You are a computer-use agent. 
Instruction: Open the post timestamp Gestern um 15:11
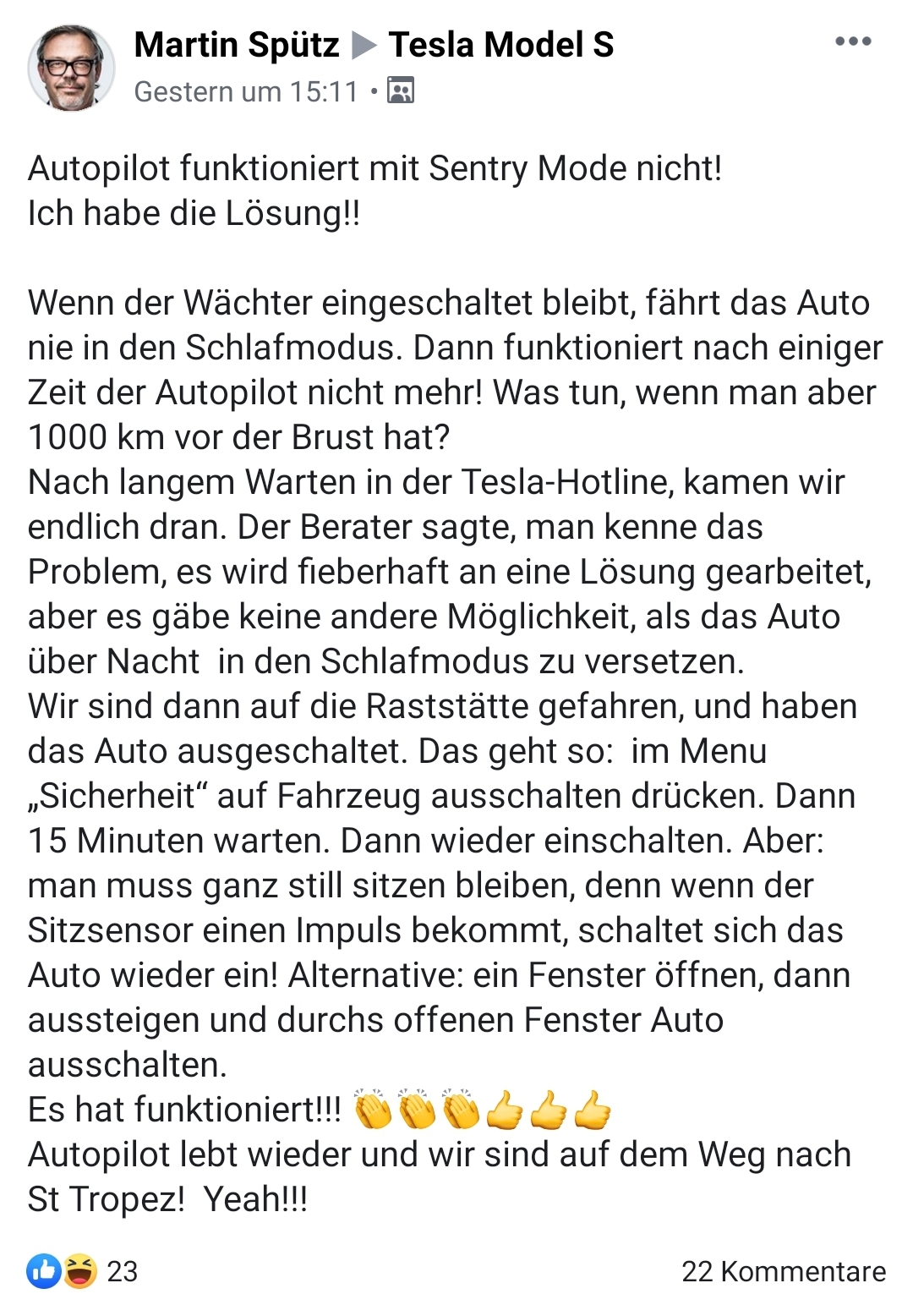click(246, 91)
